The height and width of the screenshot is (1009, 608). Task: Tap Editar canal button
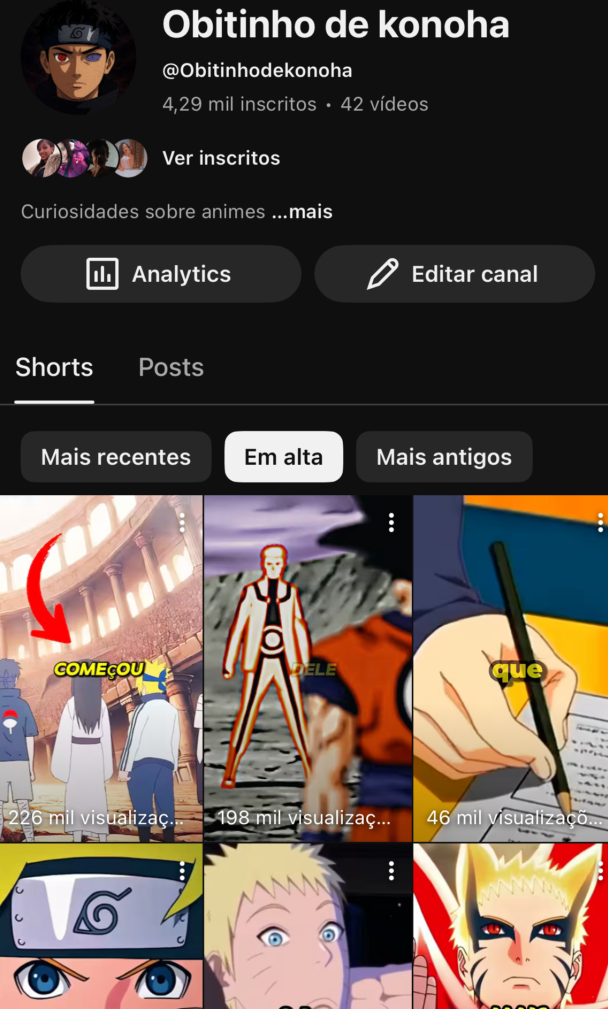[x=454, y=274]
